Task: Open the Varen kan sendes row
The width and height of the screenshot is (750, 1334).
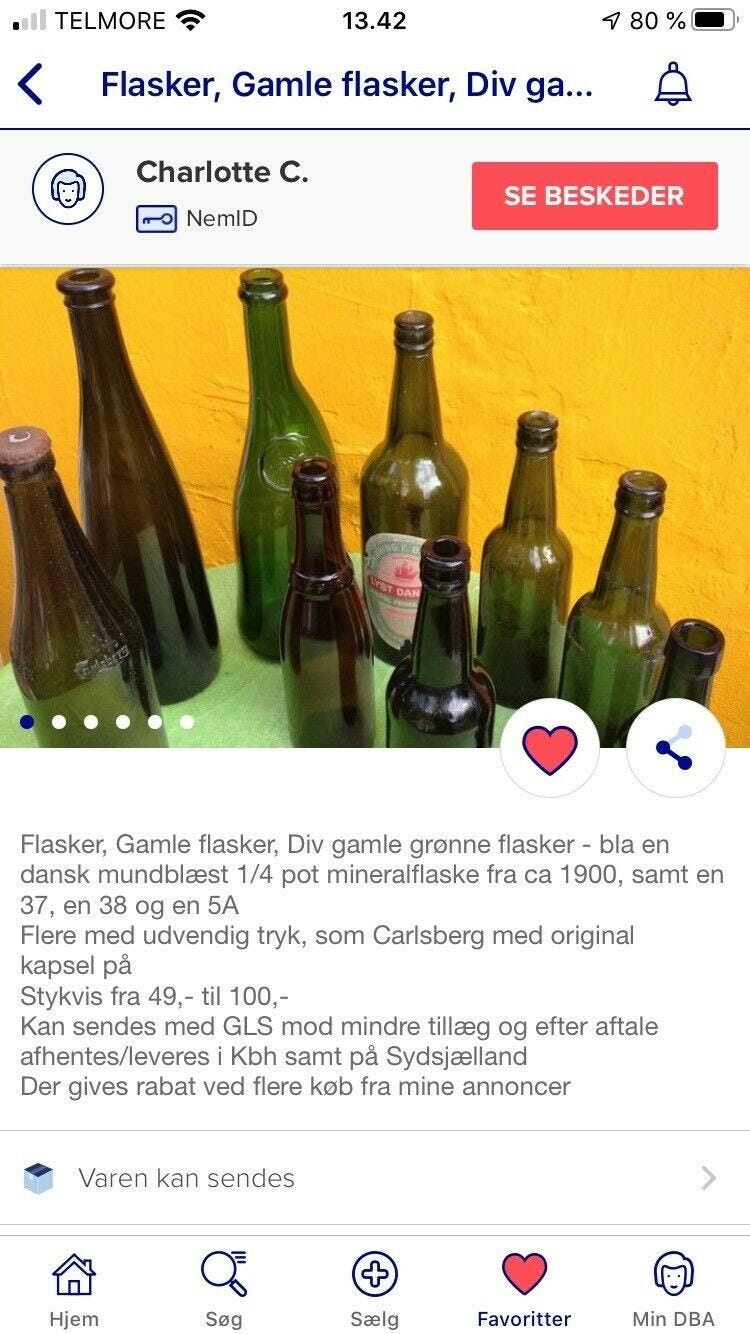Action: pos(375,1178)
